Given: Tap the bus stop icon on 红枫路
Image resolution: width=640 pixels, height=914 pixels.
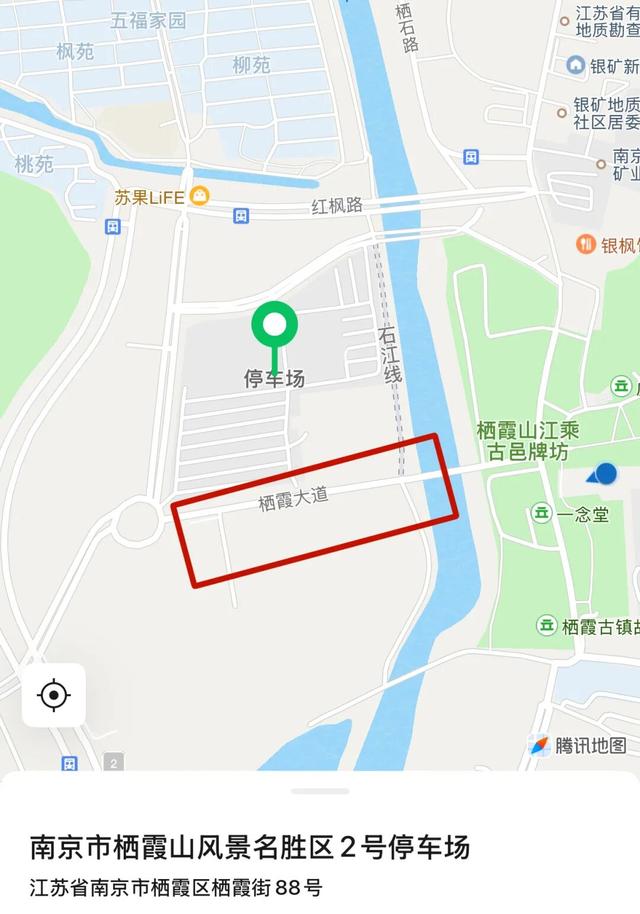Looking at the screenshot, I should (x=241, y=215).
